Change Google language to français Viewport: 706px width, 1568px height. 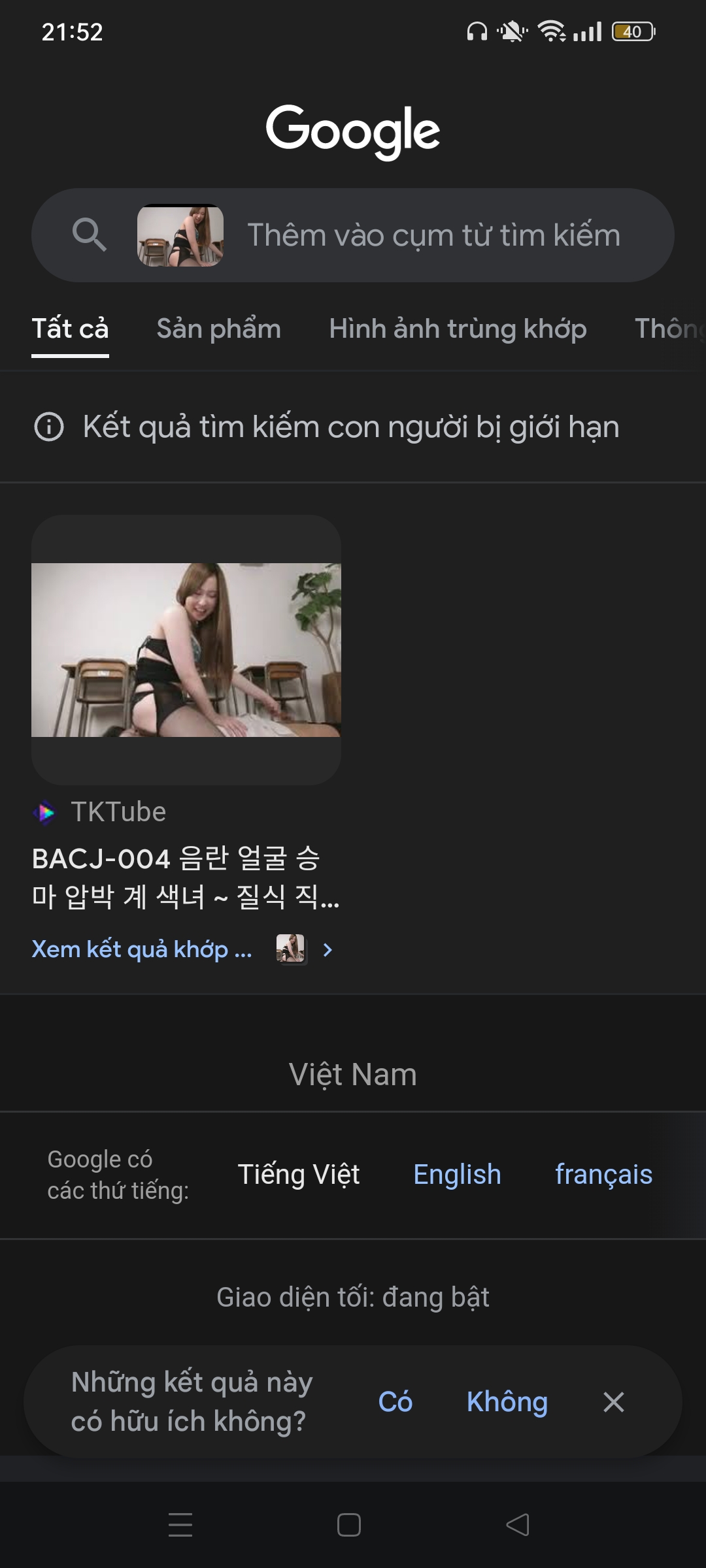603,1175
